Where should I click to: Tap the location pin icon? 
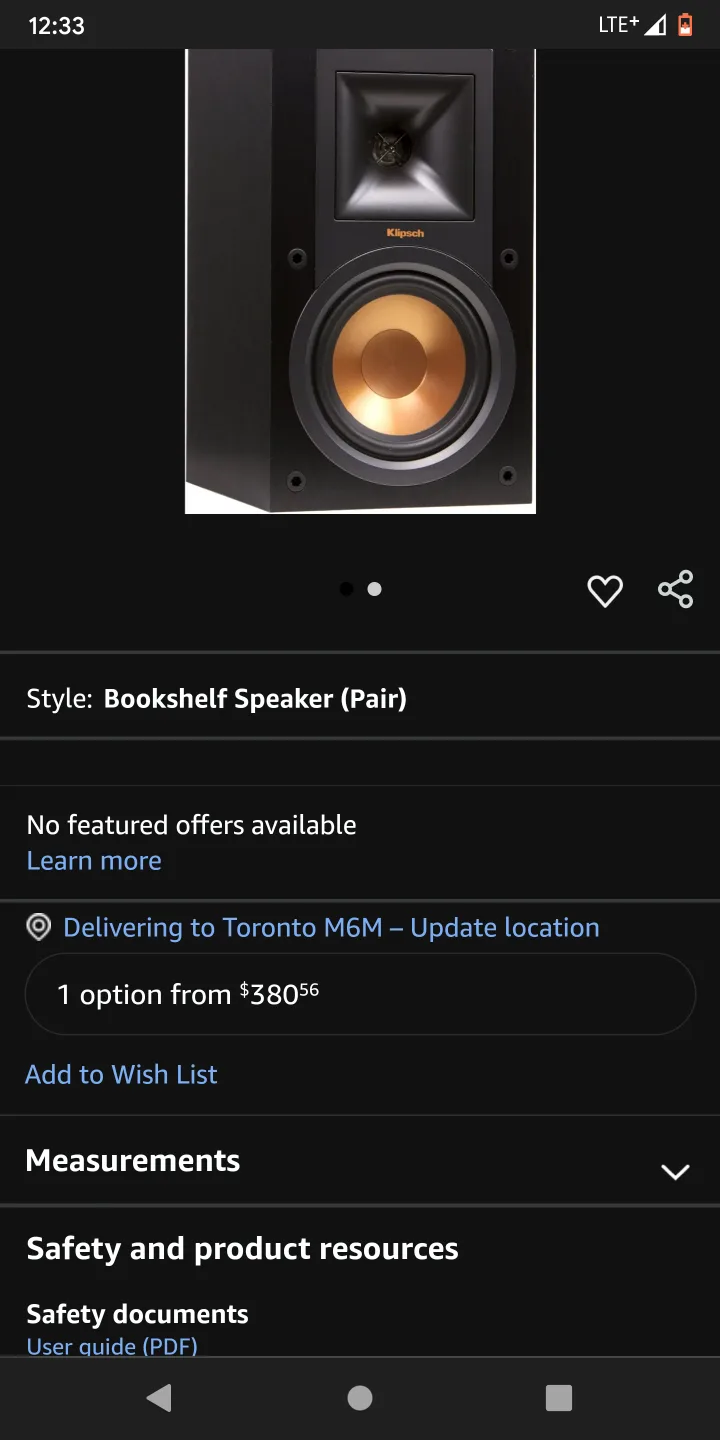coord(38,927)
